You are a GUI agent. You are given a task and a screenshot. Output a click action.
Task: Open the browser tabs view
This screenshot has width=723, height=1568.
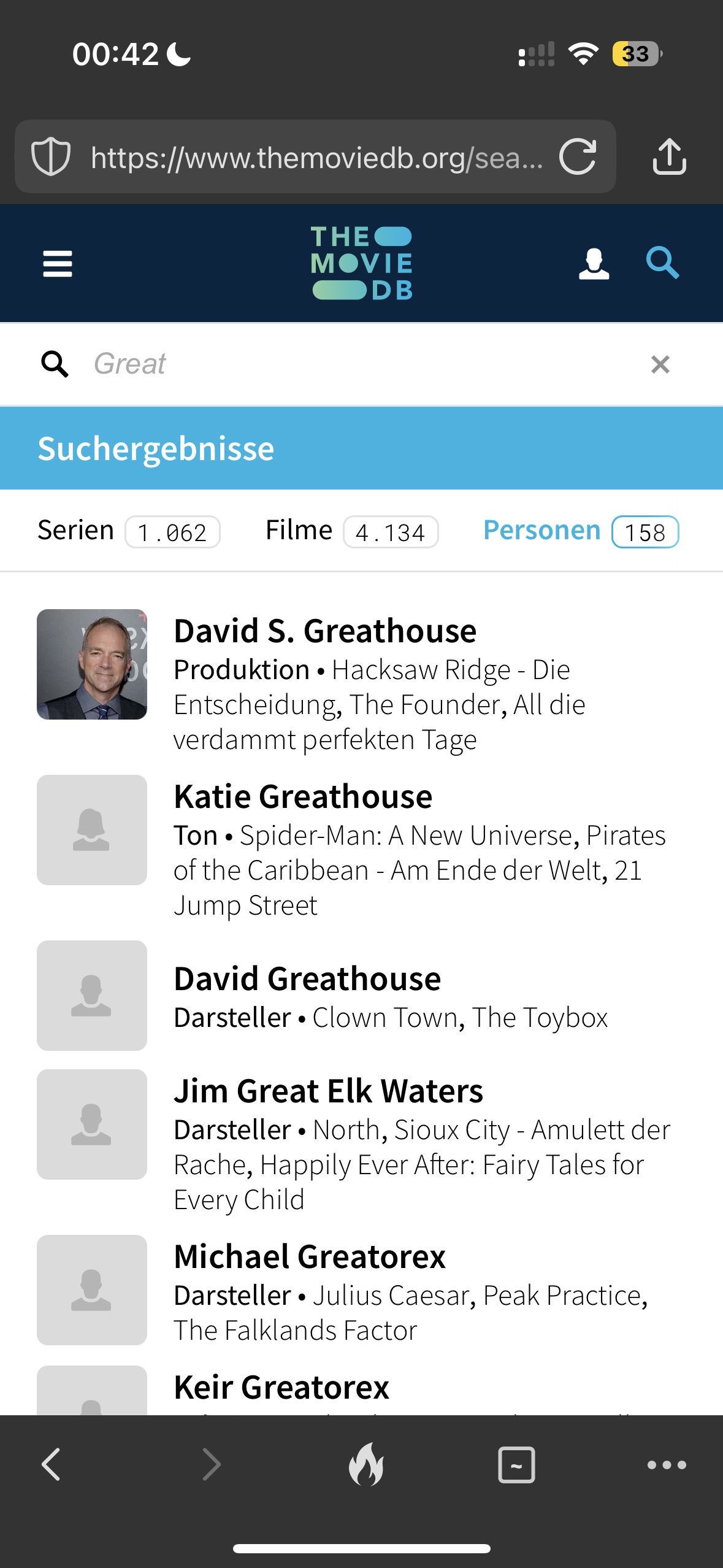(516, 1465)
